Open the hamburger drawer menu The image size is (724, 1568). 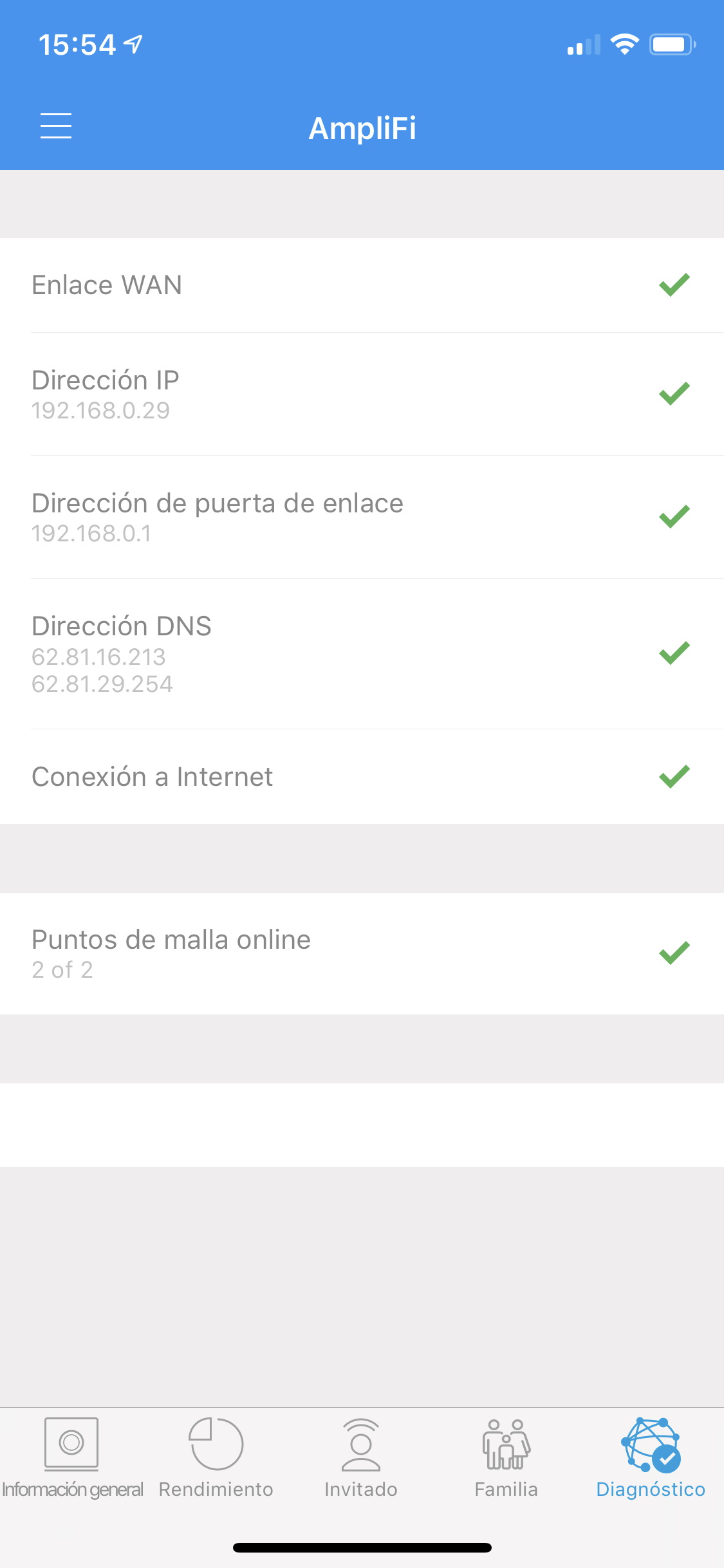tap(56, 126)
